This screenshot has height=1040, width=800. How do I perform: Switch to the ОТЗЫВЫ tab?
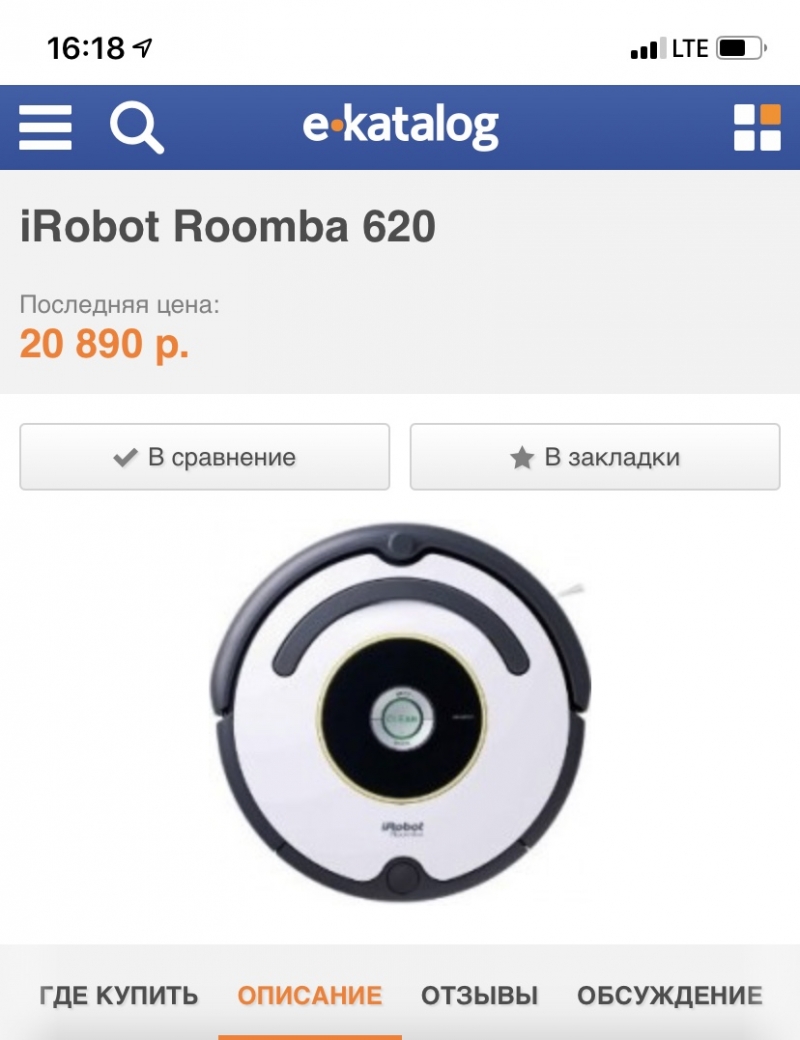pos(479,996)
